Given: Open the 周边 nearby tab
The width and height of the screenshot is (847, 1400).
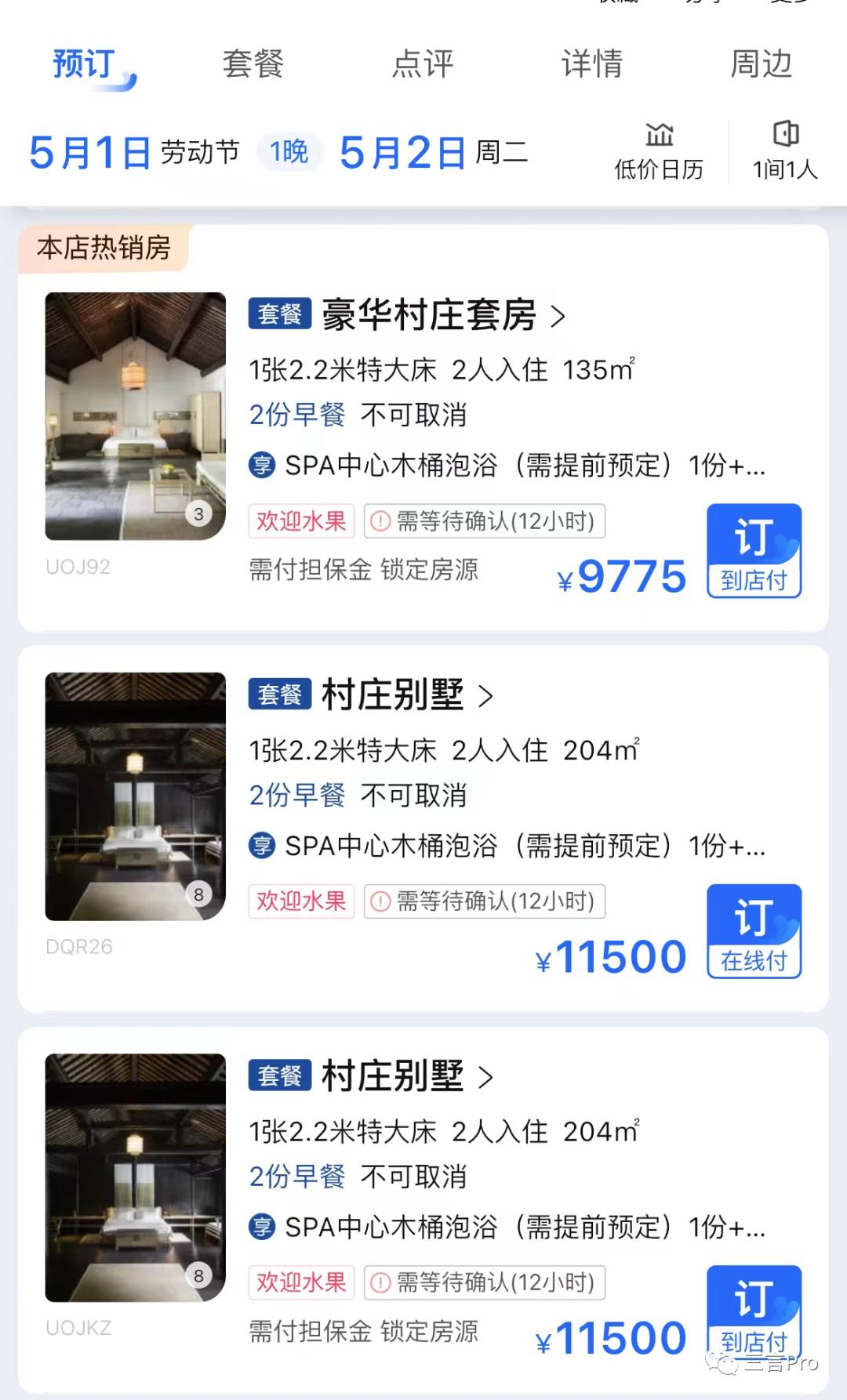Looking at the screenshot, I should click(x=761, y=64).
